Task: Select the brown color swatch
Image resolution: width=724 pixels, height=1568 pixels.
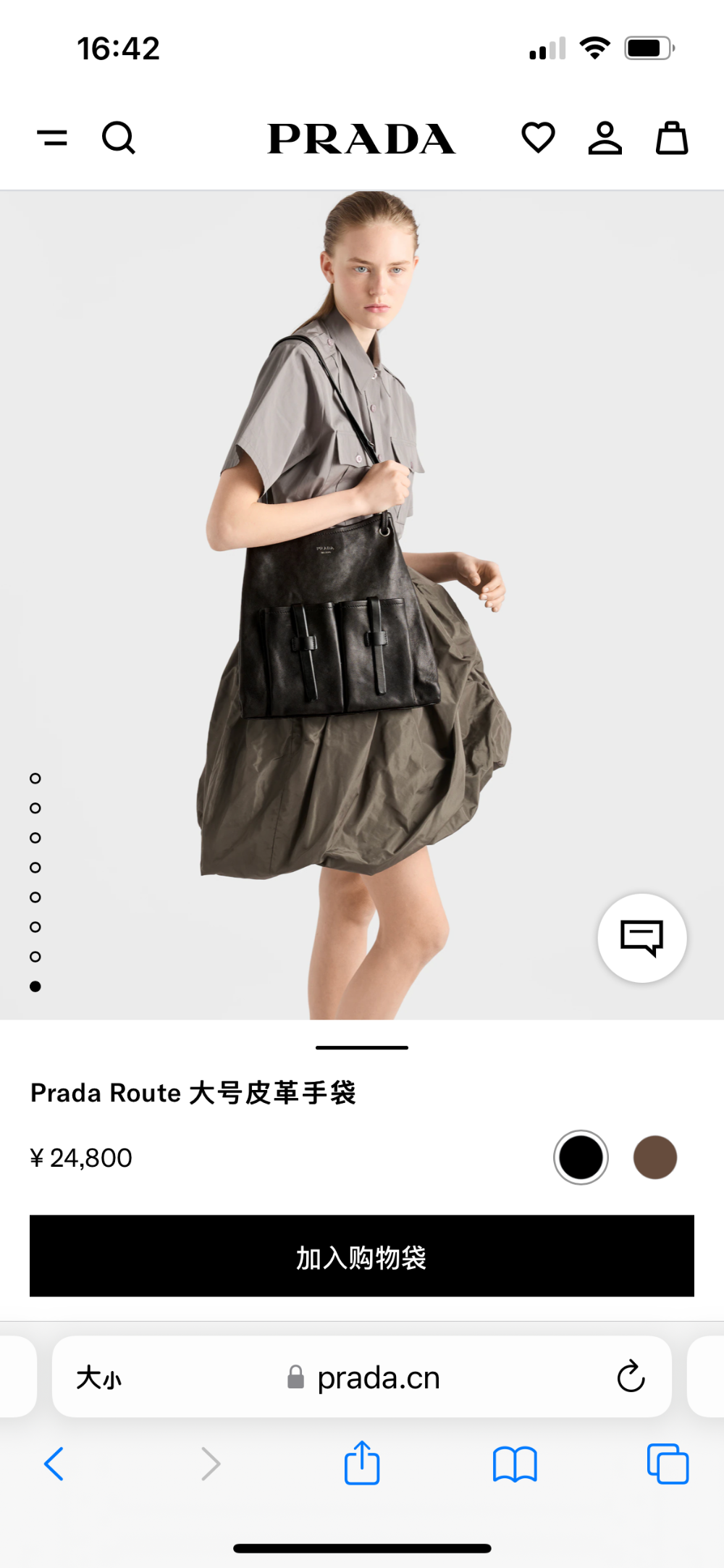Action: pos(655,1157)
